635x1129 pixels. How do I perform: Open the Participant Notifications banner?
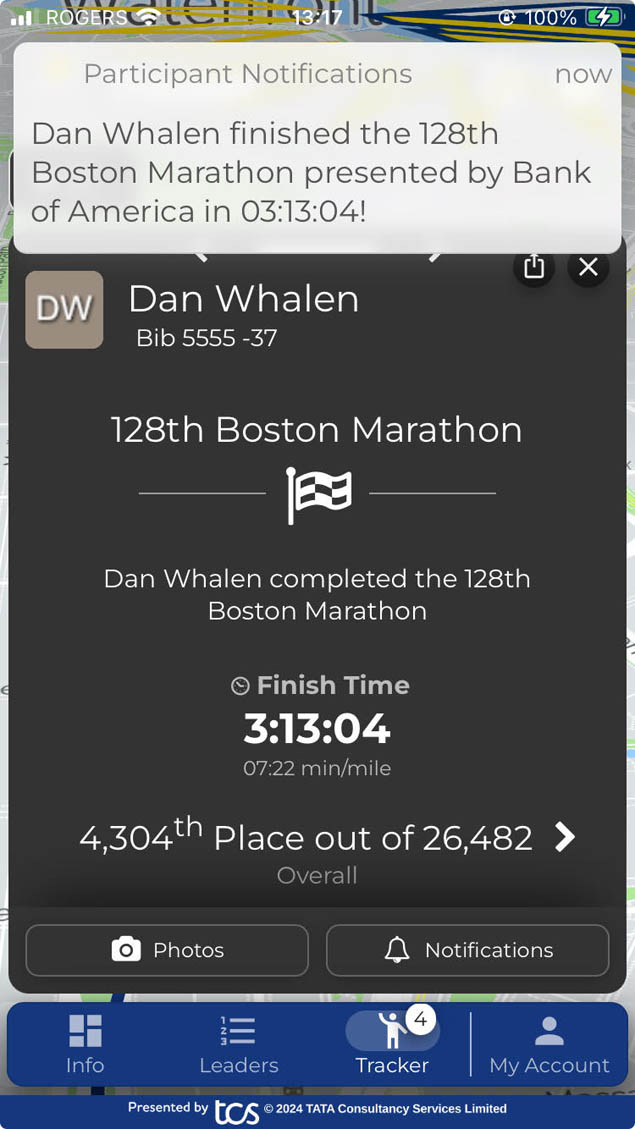[318, 148]
